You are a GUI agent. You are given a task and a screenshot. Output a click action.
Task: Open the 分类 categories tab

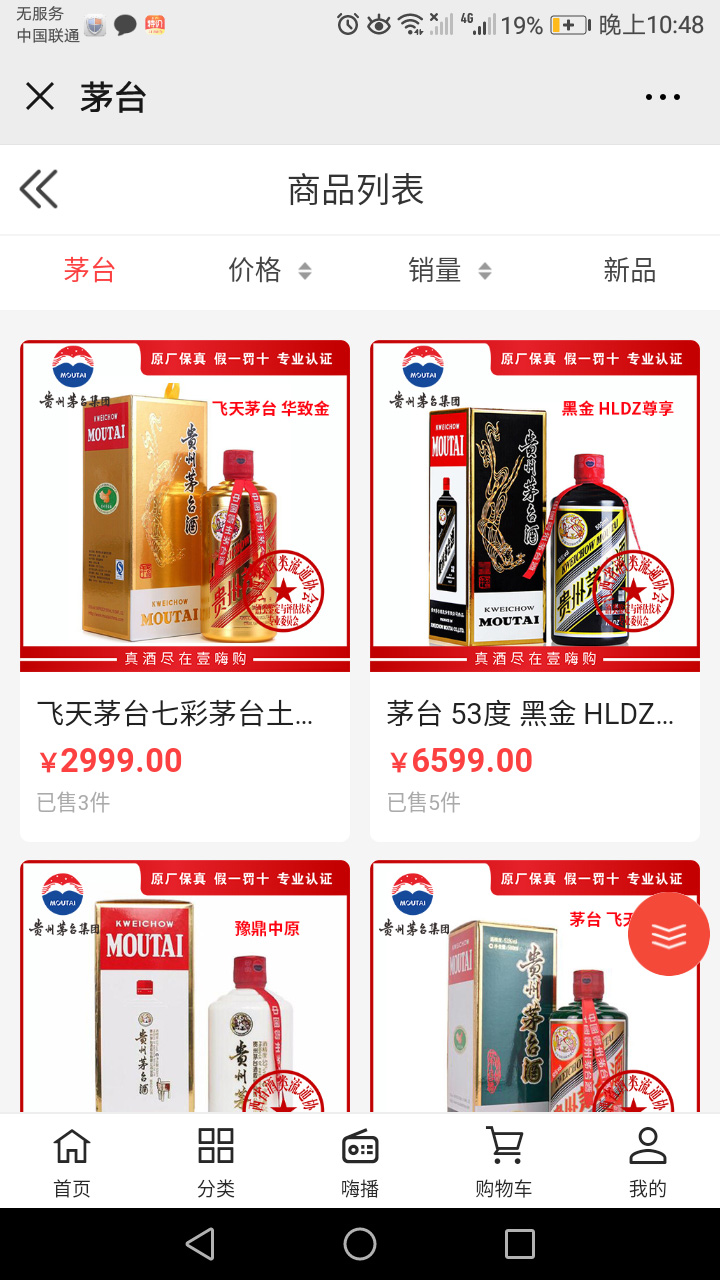pos(216,1160)
